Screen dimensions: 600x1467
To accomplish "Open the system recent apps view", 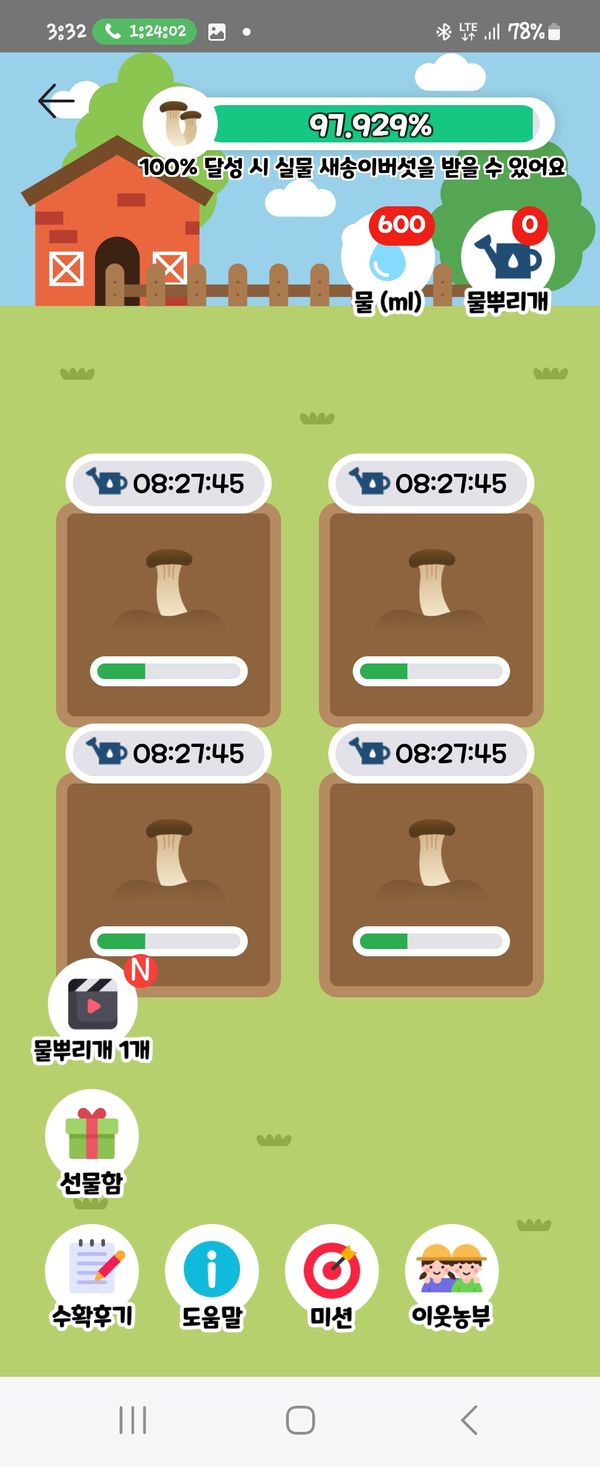I will tap(132, 1419).
